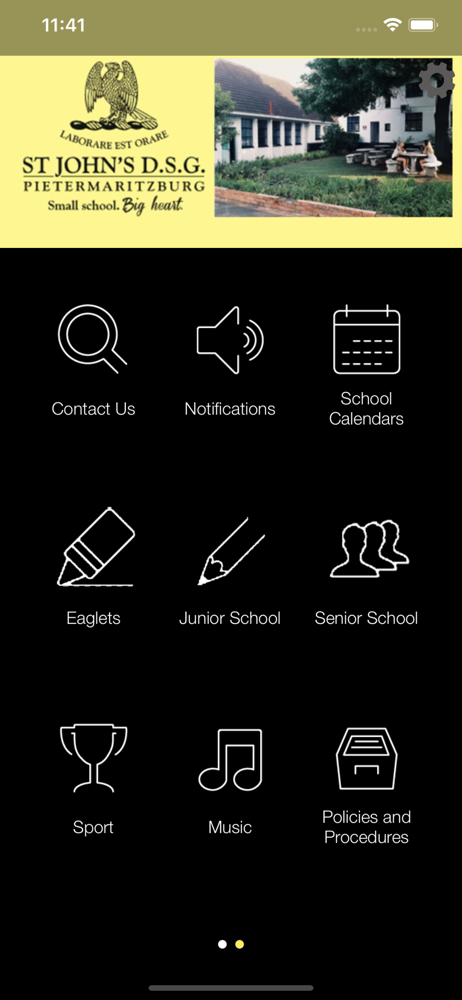This screenshot has width=462, height=1000.
Task: Open the Music section
Action: click(230, 779)
